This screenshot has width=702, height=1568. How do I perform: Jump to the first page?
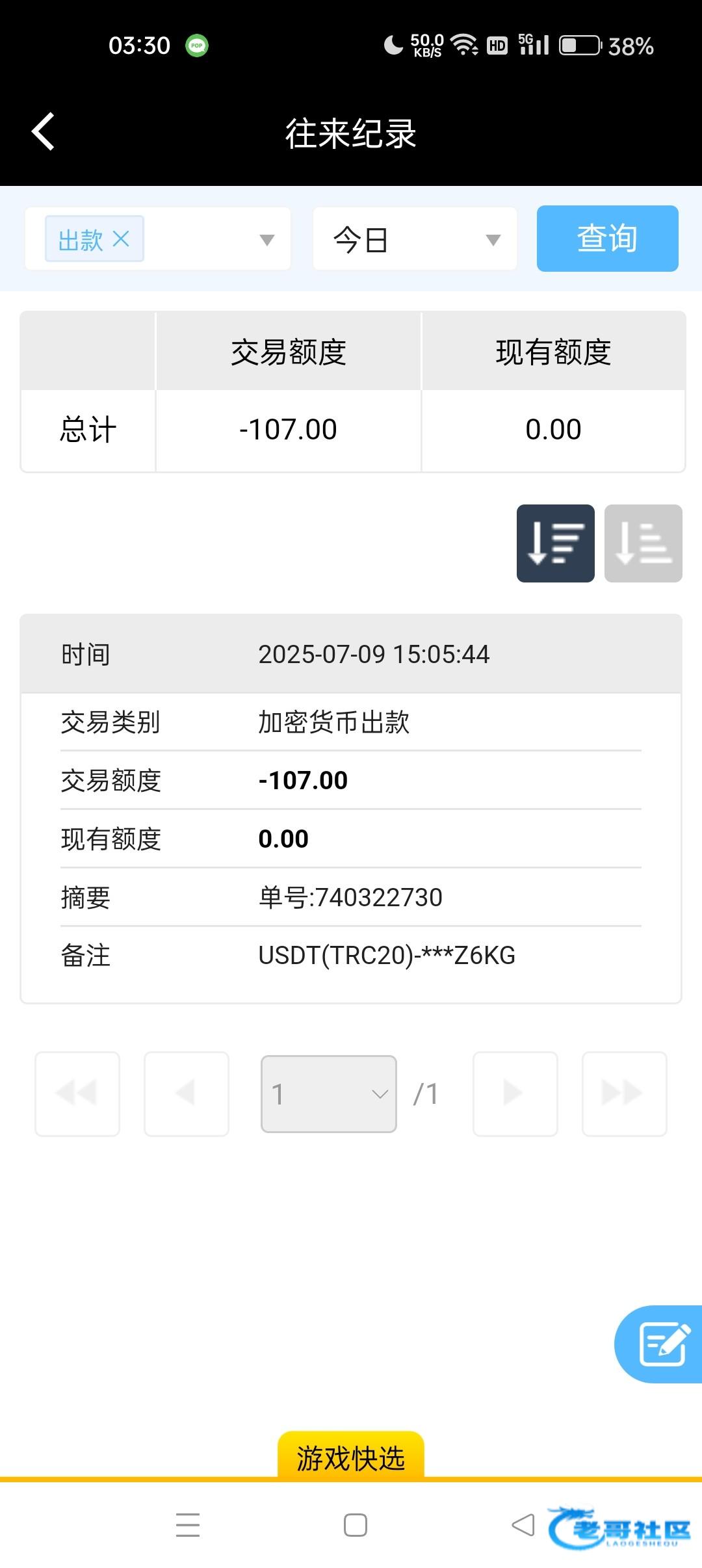click(77, 1094)
